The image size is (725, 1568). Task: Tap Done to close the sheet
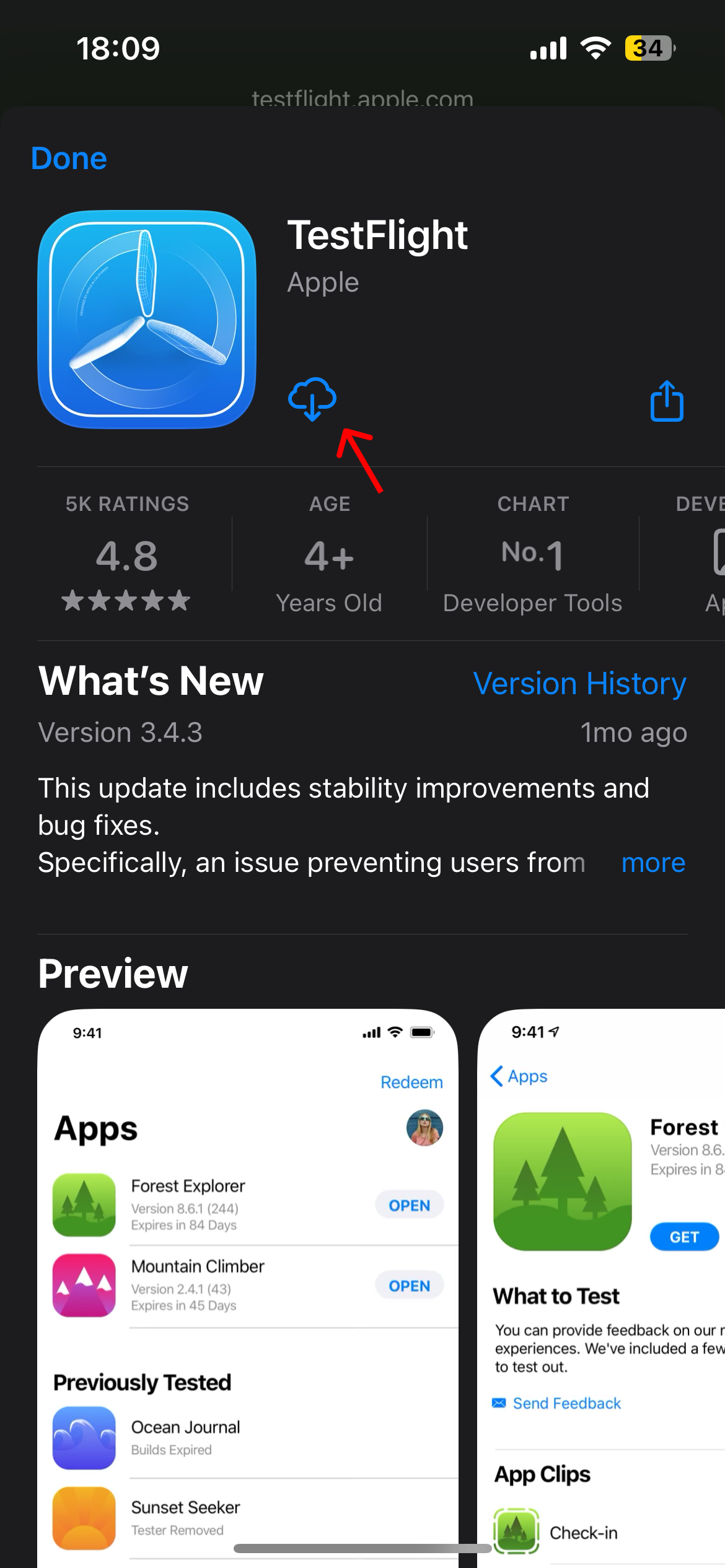[69, 159]
